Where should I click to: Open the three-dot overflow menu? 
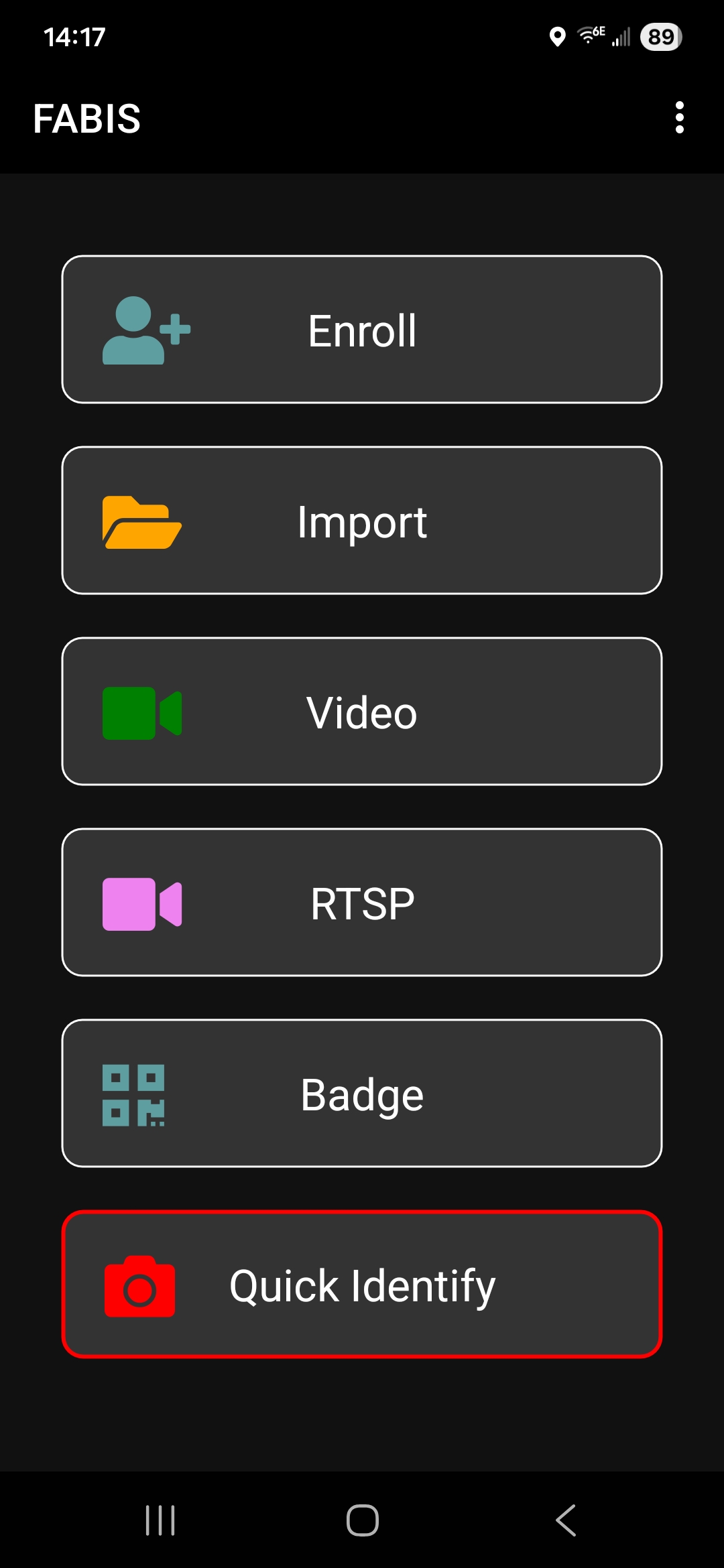click(679, 118)
